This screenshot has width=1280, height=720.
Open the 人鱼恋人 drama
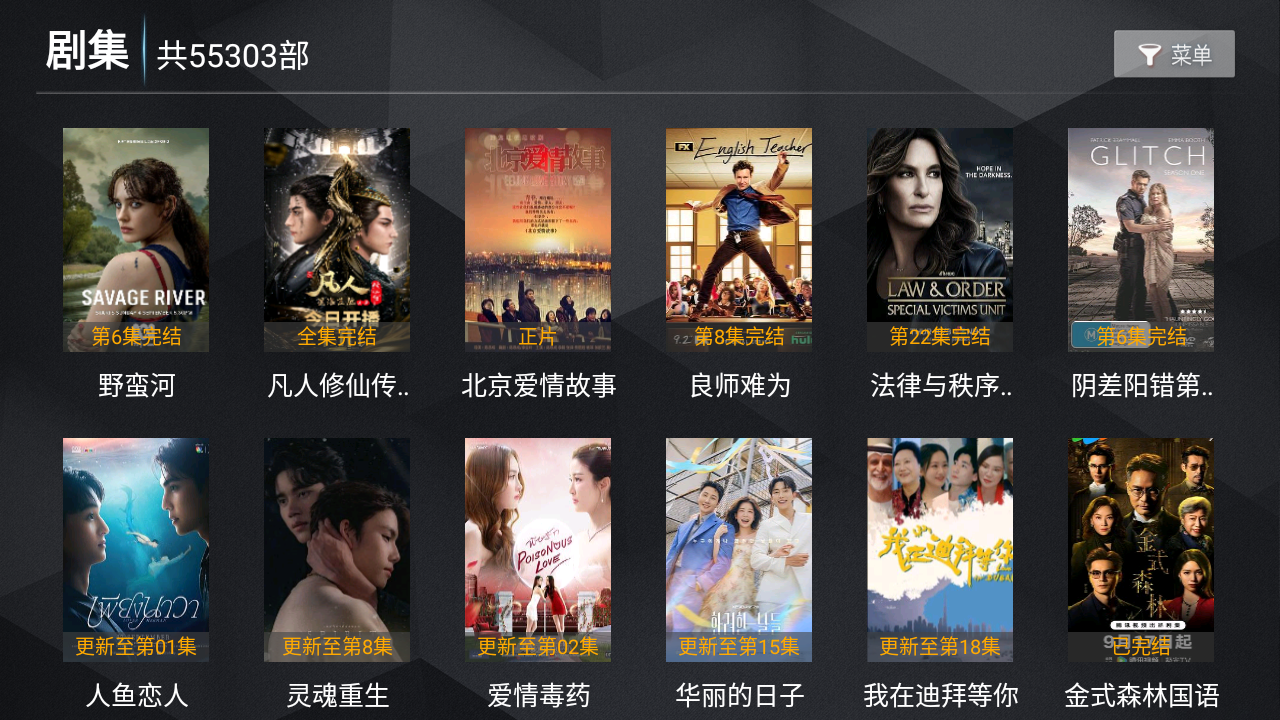136,550
